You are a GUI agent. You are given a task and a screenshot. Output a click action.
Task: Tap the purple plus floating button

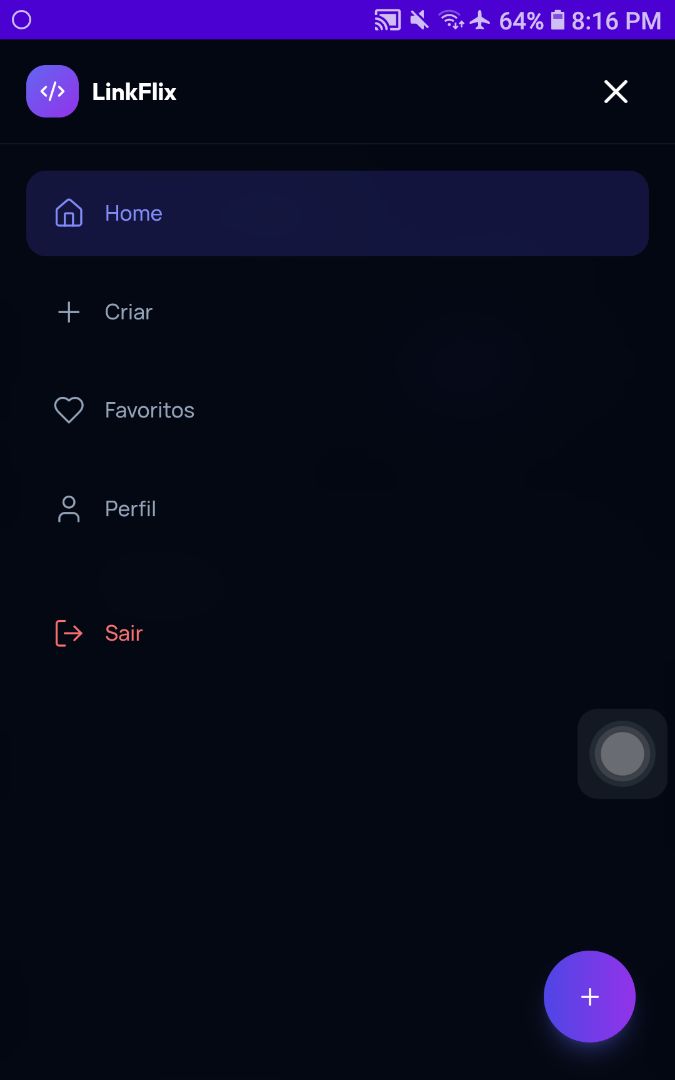pos(589,996)
